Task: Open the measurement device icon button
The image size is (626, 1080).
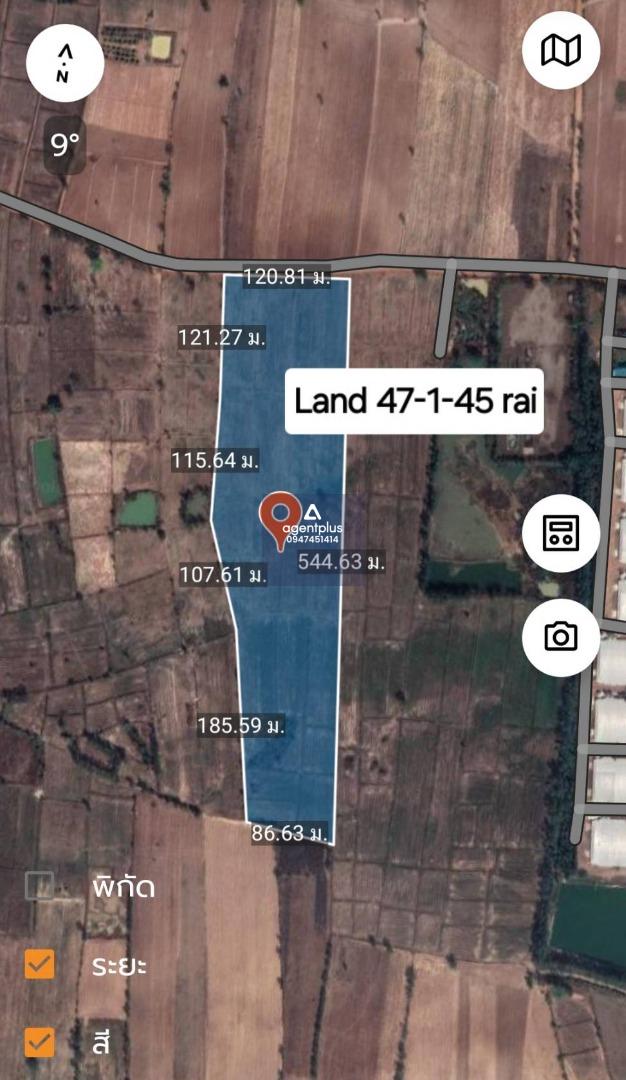Action: tap(561, 532)
